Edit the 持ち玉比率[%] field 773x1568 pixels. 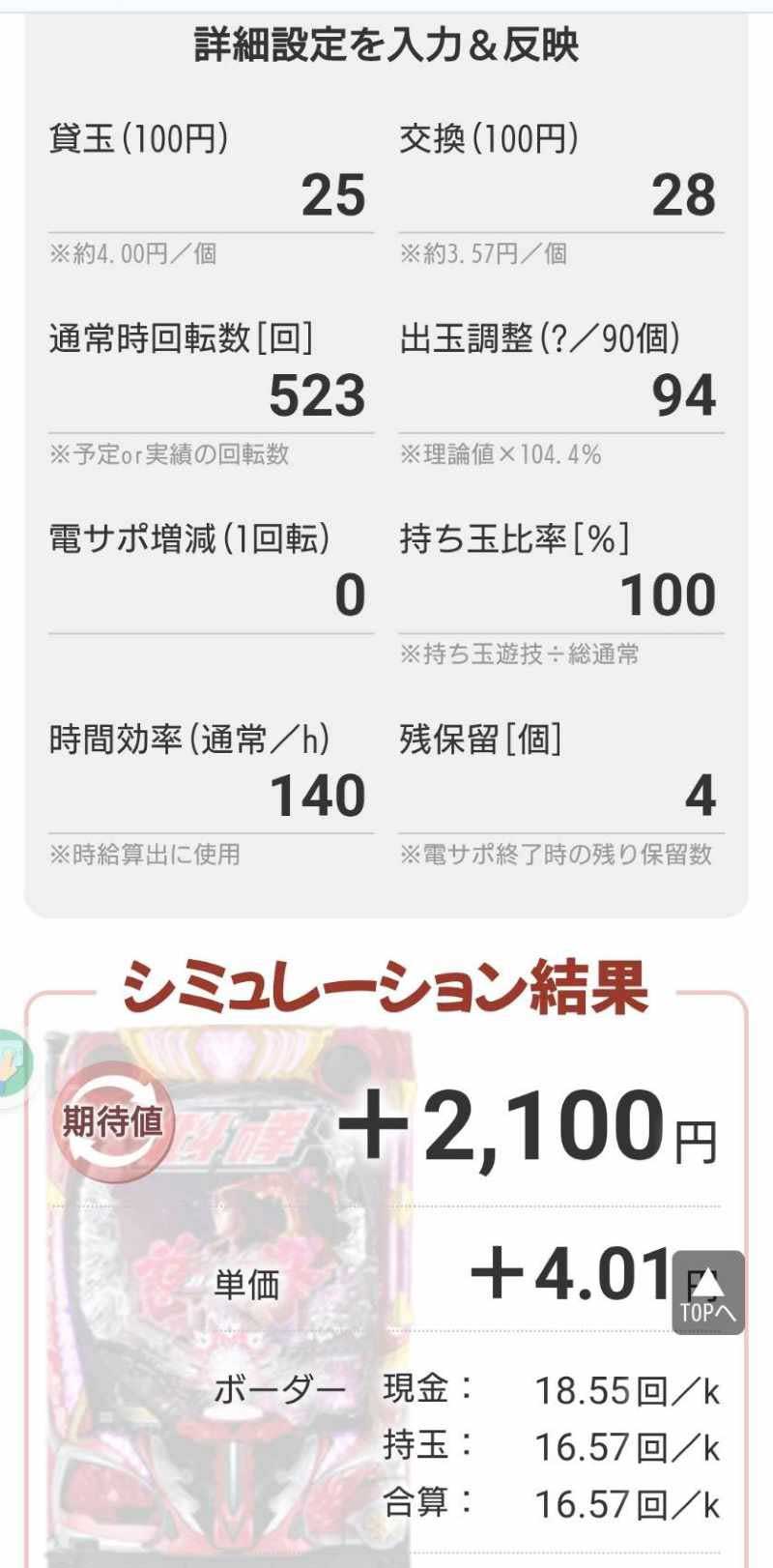pos(560,596)
